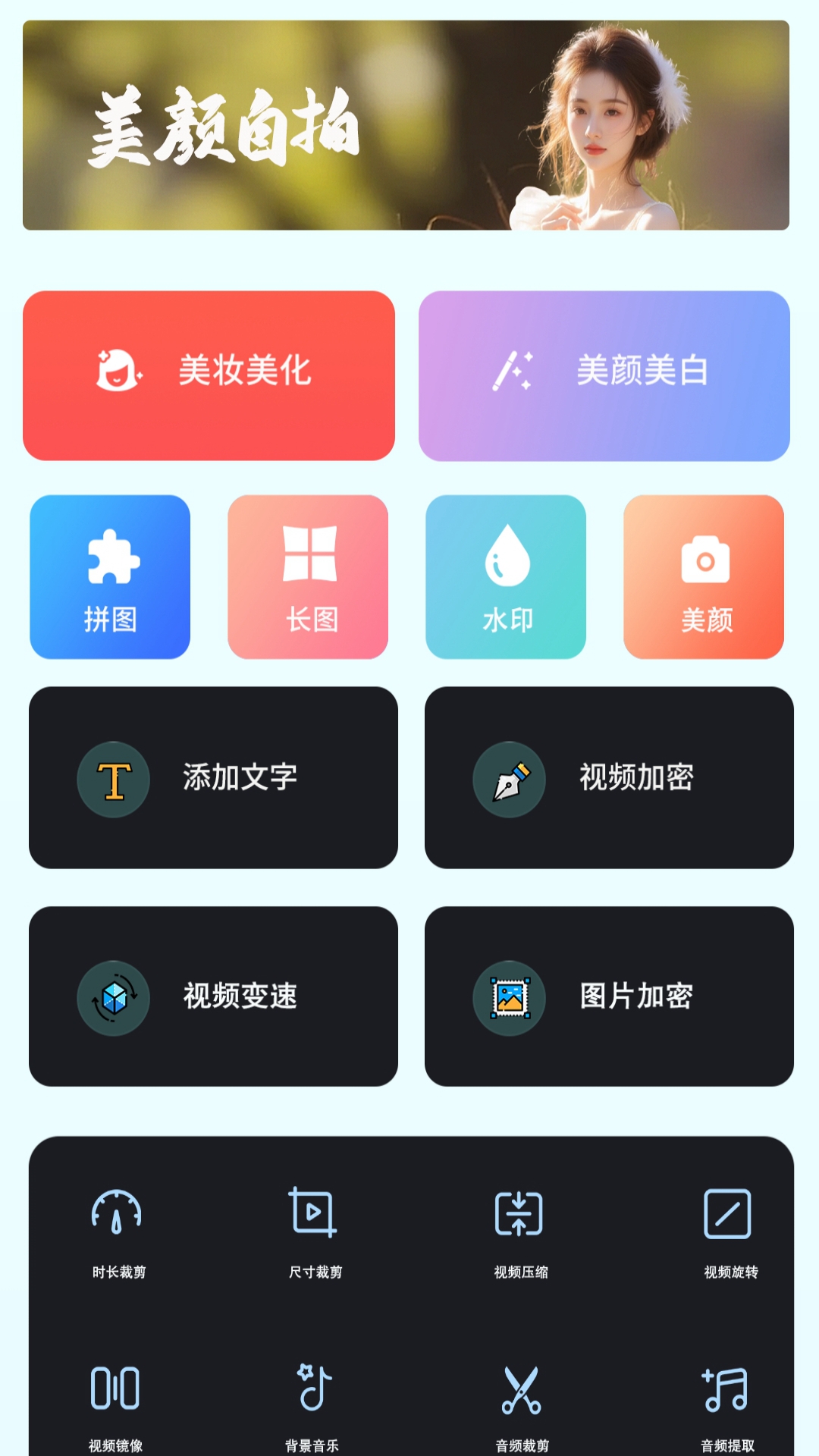Select 视频变速 speed change card

(x=213, y=996)
